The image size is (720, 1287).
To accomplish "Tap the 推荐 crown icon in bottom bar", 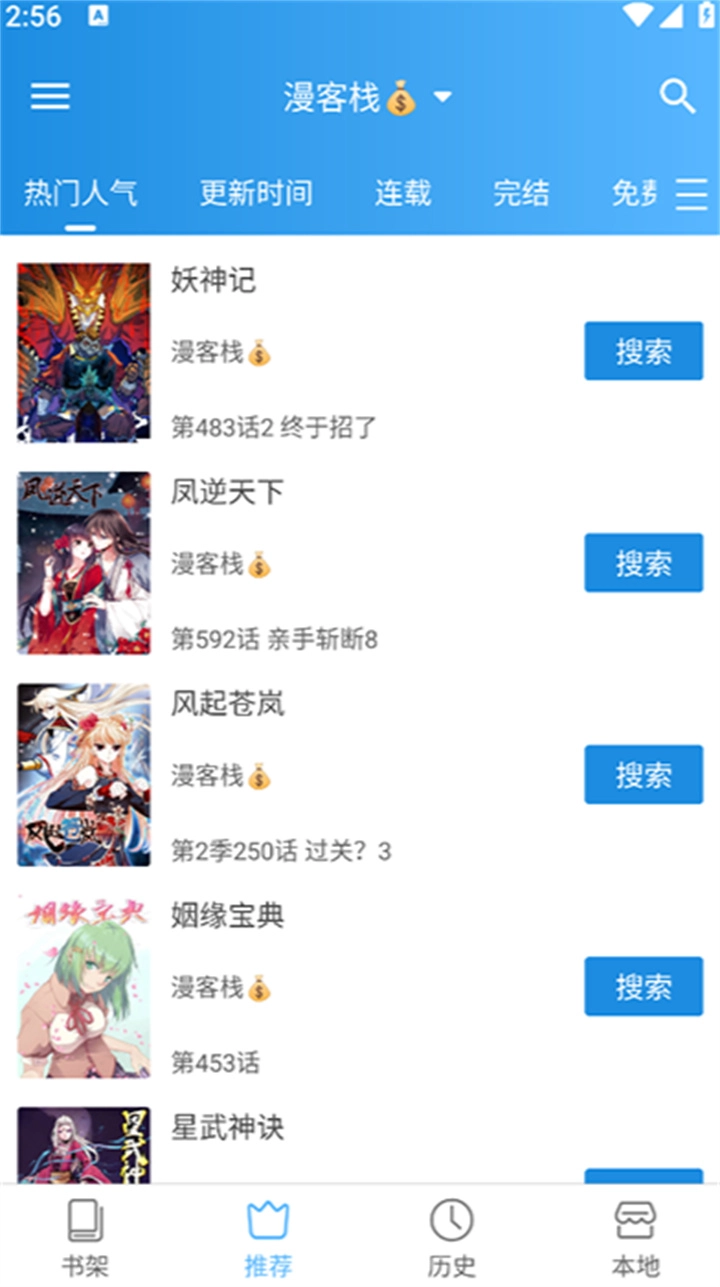I will [266, 1218].
